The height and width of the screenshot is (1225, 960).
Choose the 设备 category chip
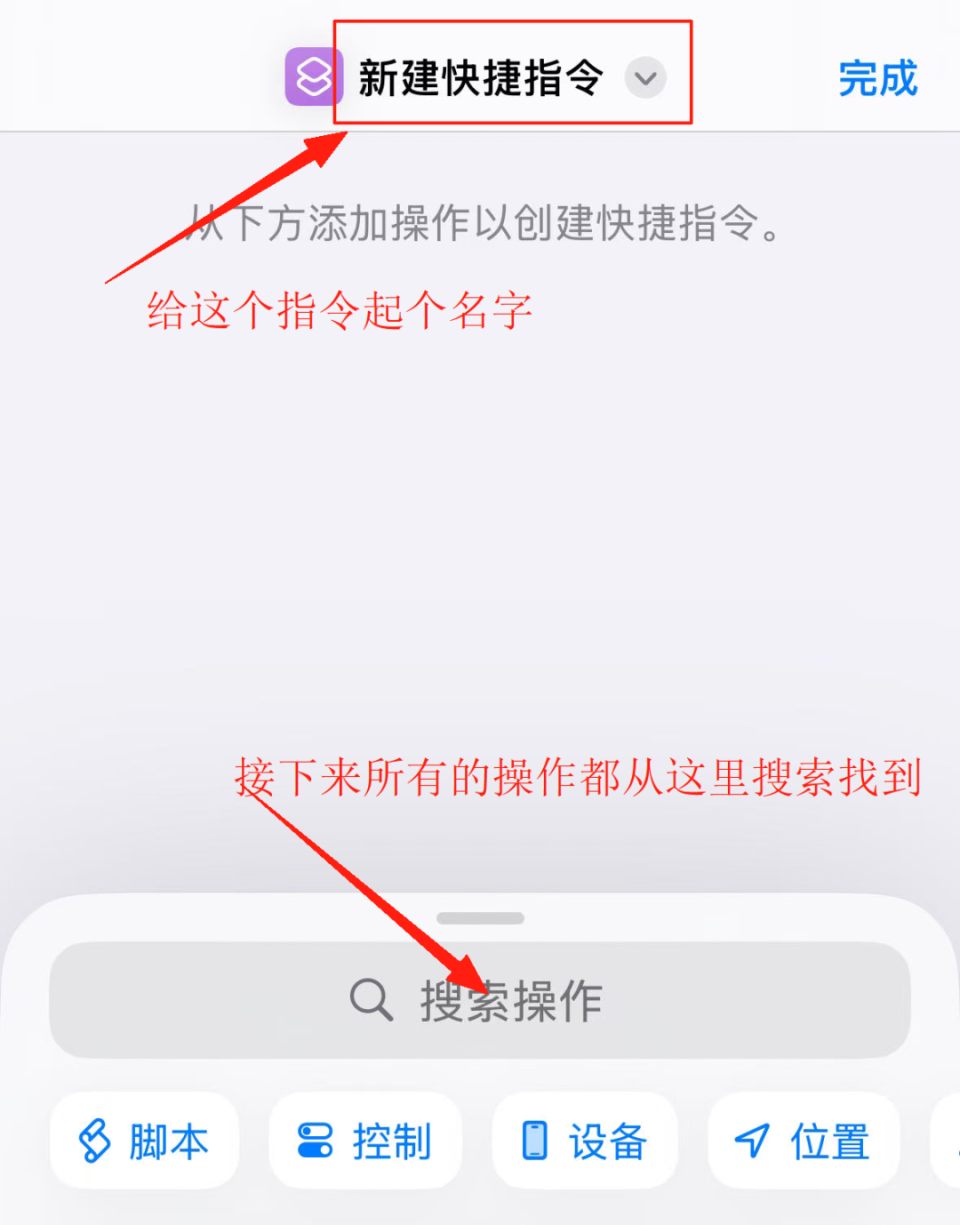tap(585, 1140)
